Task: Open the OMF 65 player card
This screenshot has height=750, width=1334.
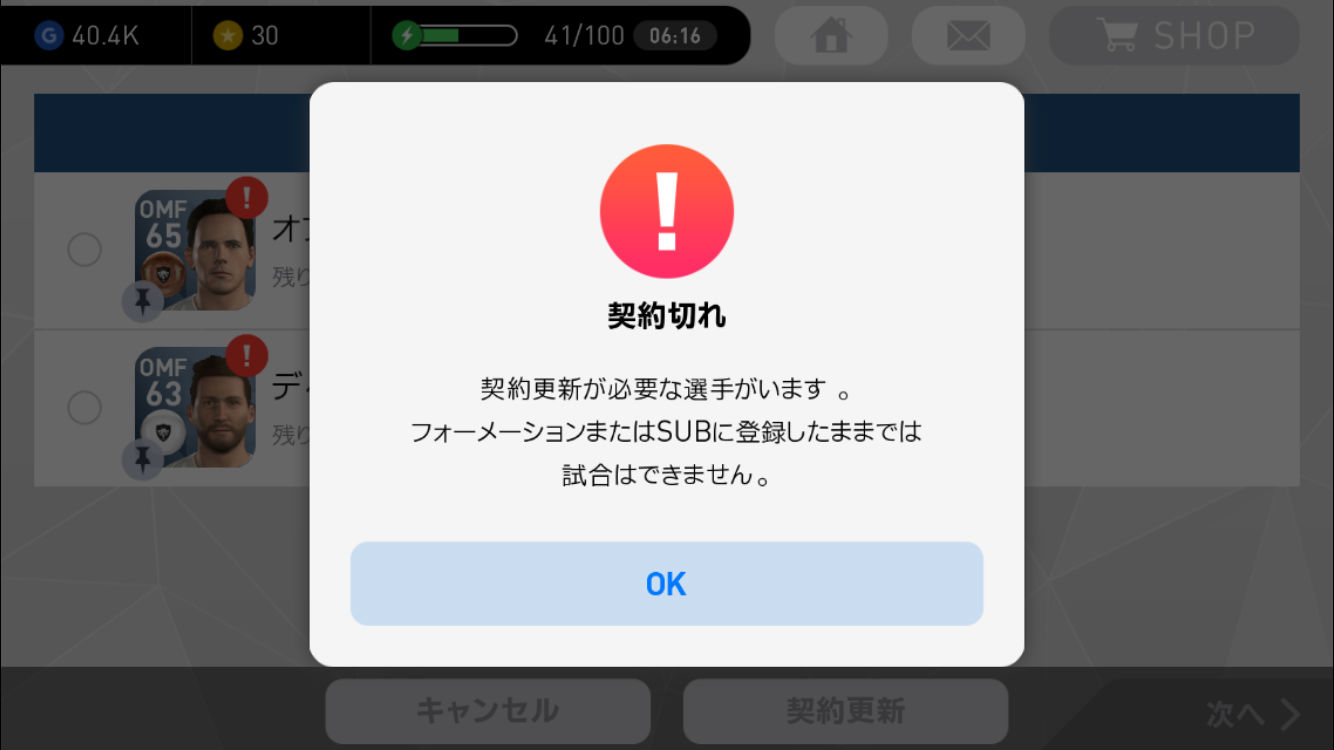Action: [195, 250]
